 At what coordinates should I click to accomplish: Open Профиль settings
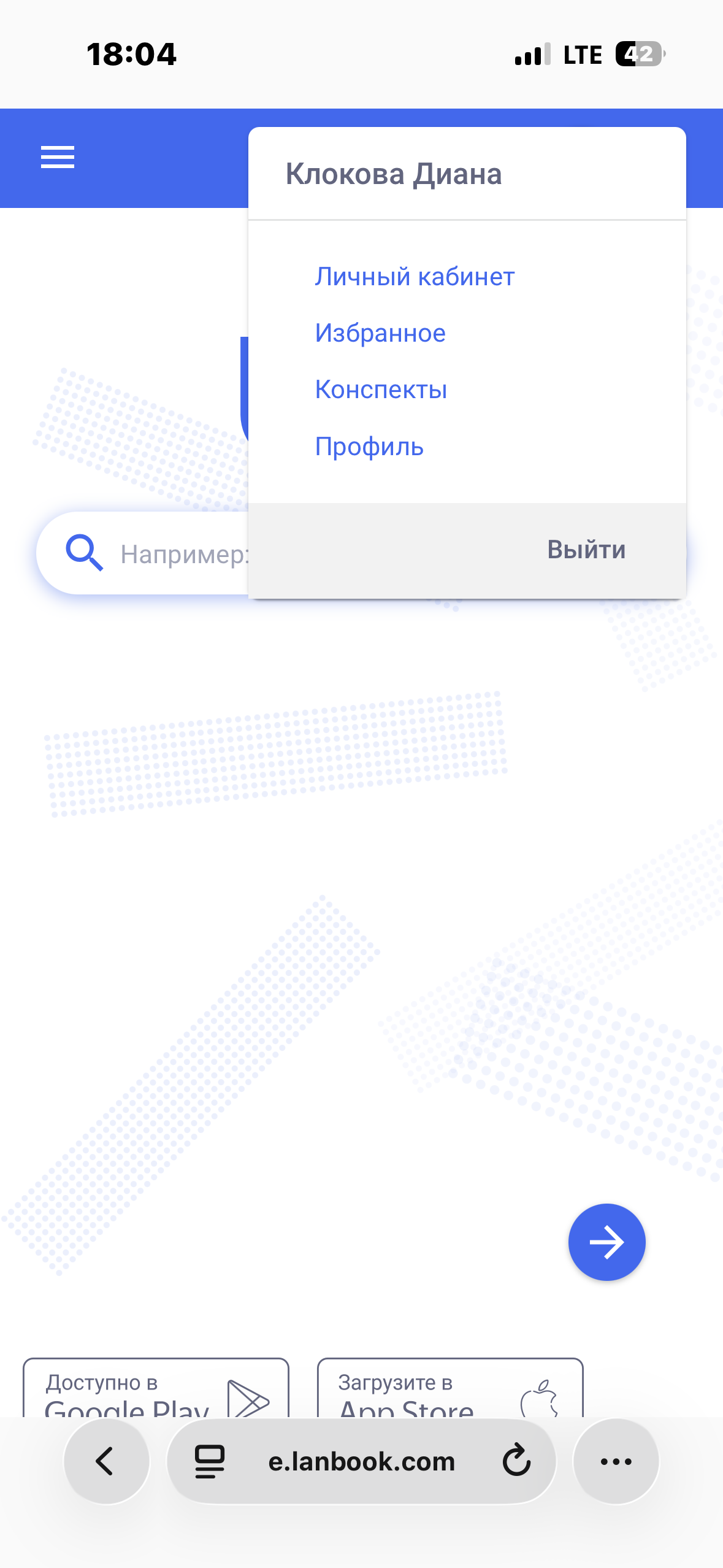[x=369, y=447]
